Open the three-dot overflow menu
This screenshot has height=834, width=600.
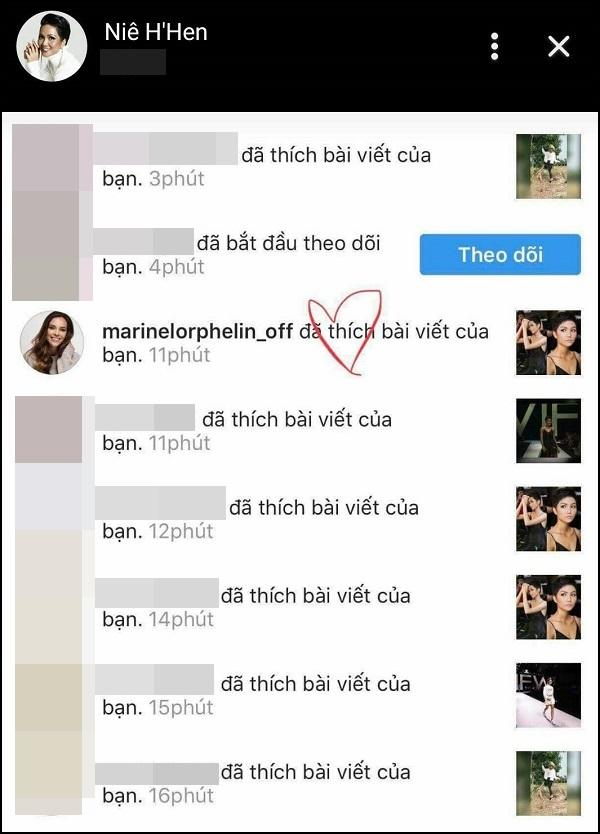click(493, 46)
